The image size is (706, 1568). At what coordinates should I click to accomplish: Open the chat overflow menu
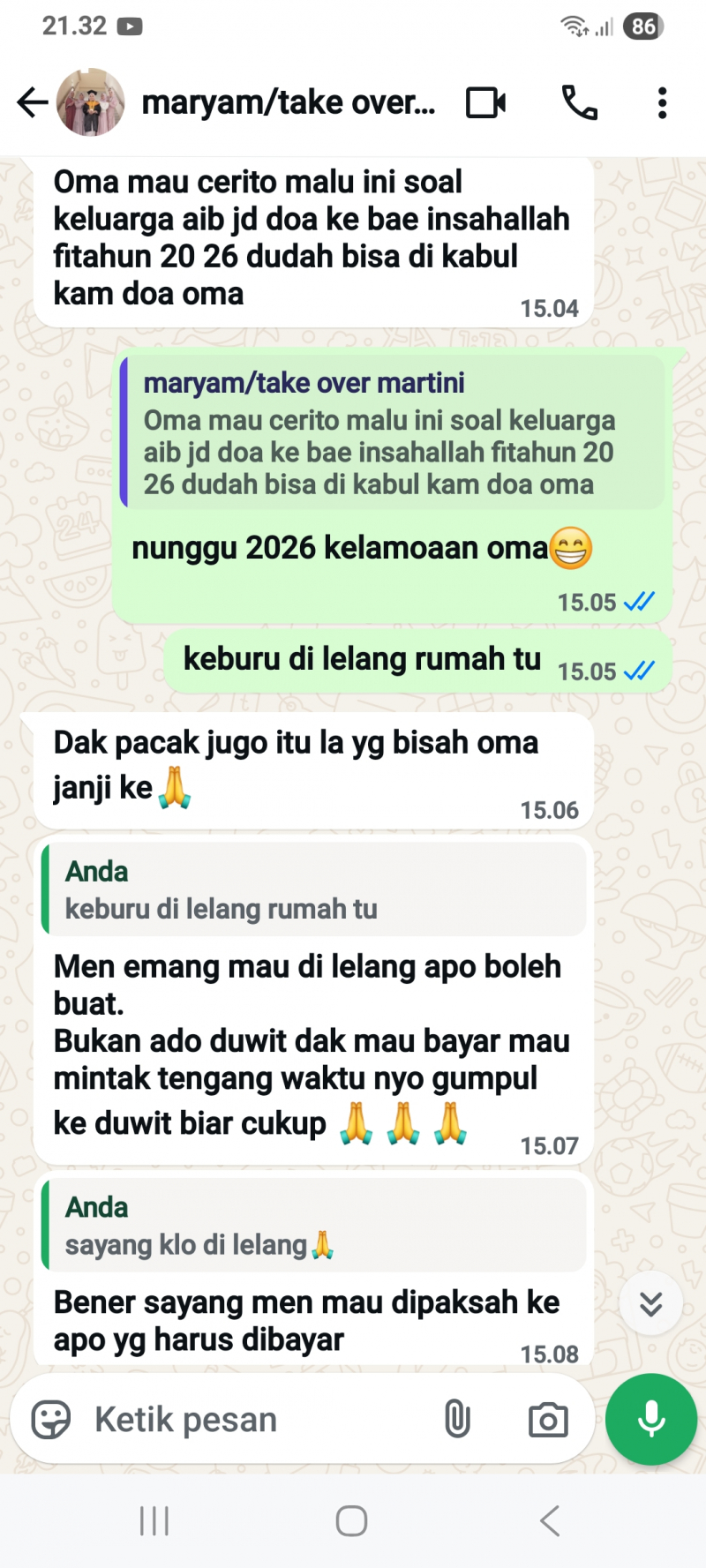[662, 102]
